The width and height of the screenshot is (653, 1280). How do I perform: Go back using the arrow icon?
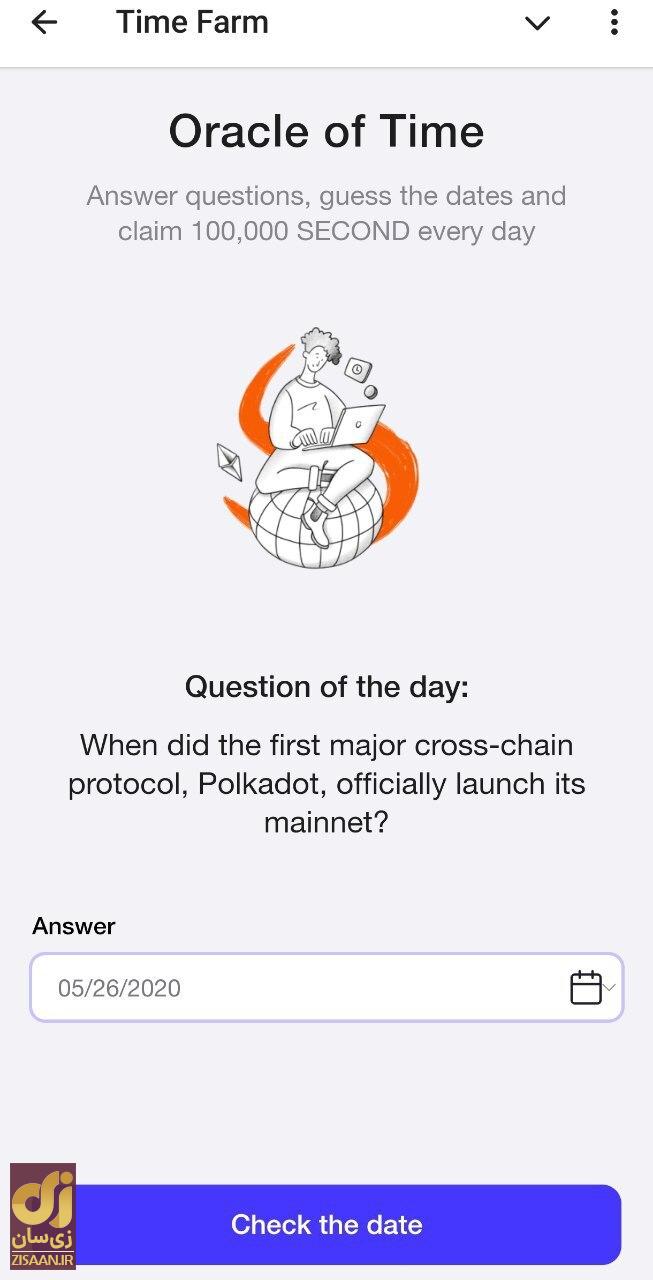tap(44, 23)
